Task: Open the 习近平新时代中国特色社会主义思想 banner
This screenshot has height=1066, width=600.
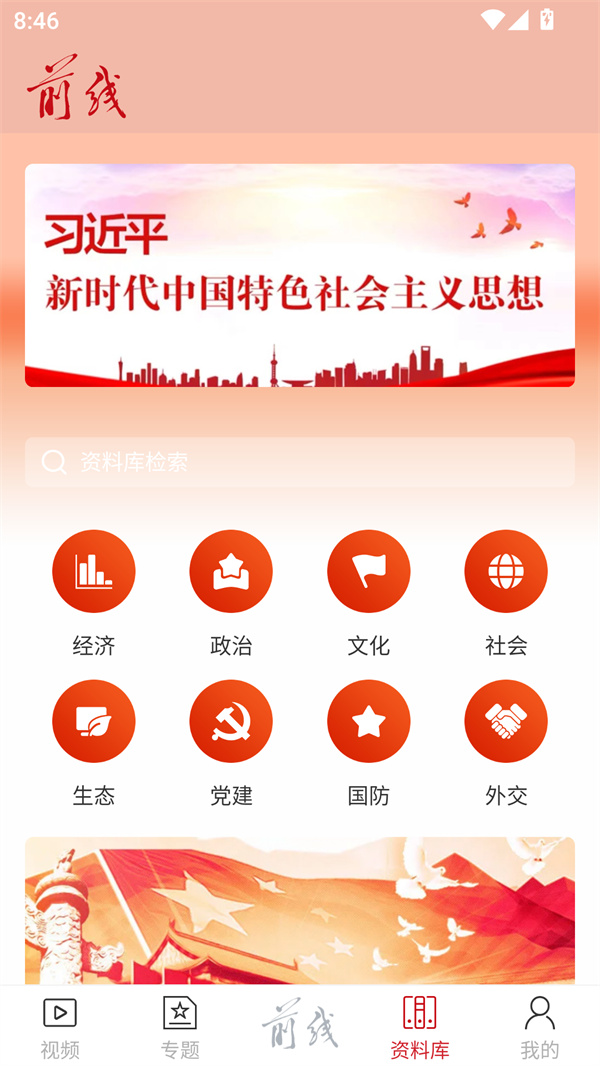Action: point(300,275)
